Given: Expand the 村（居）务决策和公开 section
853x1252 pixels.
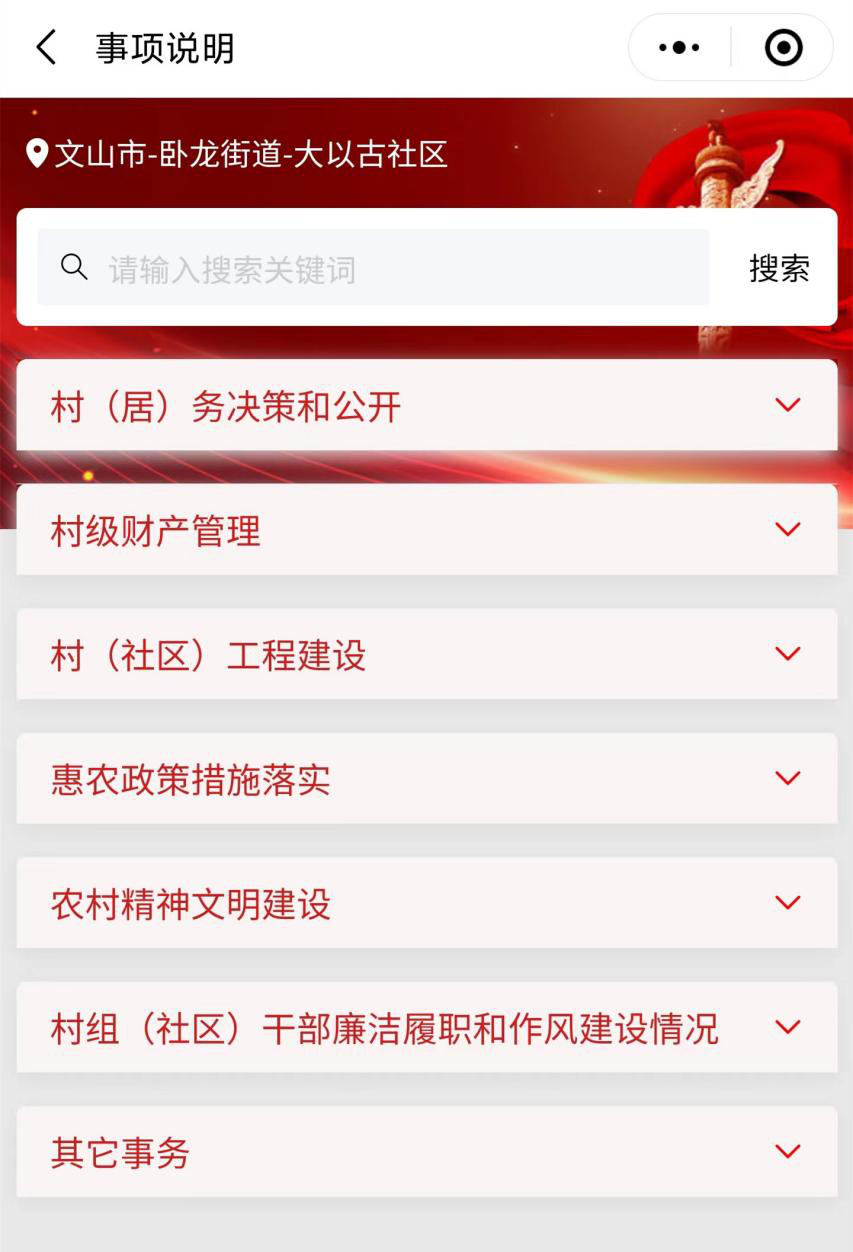Looking at the screenshot, I should point(787,405).
